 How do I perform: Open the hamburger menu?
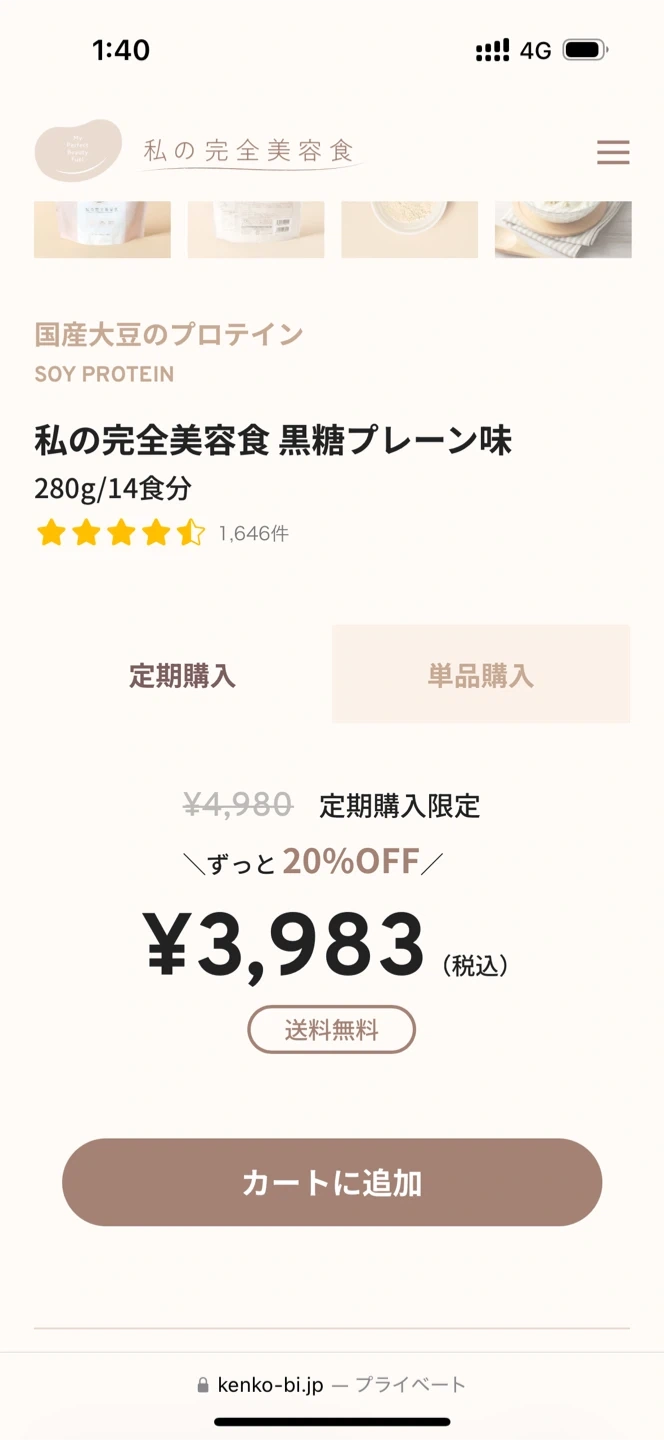[613, 152]
